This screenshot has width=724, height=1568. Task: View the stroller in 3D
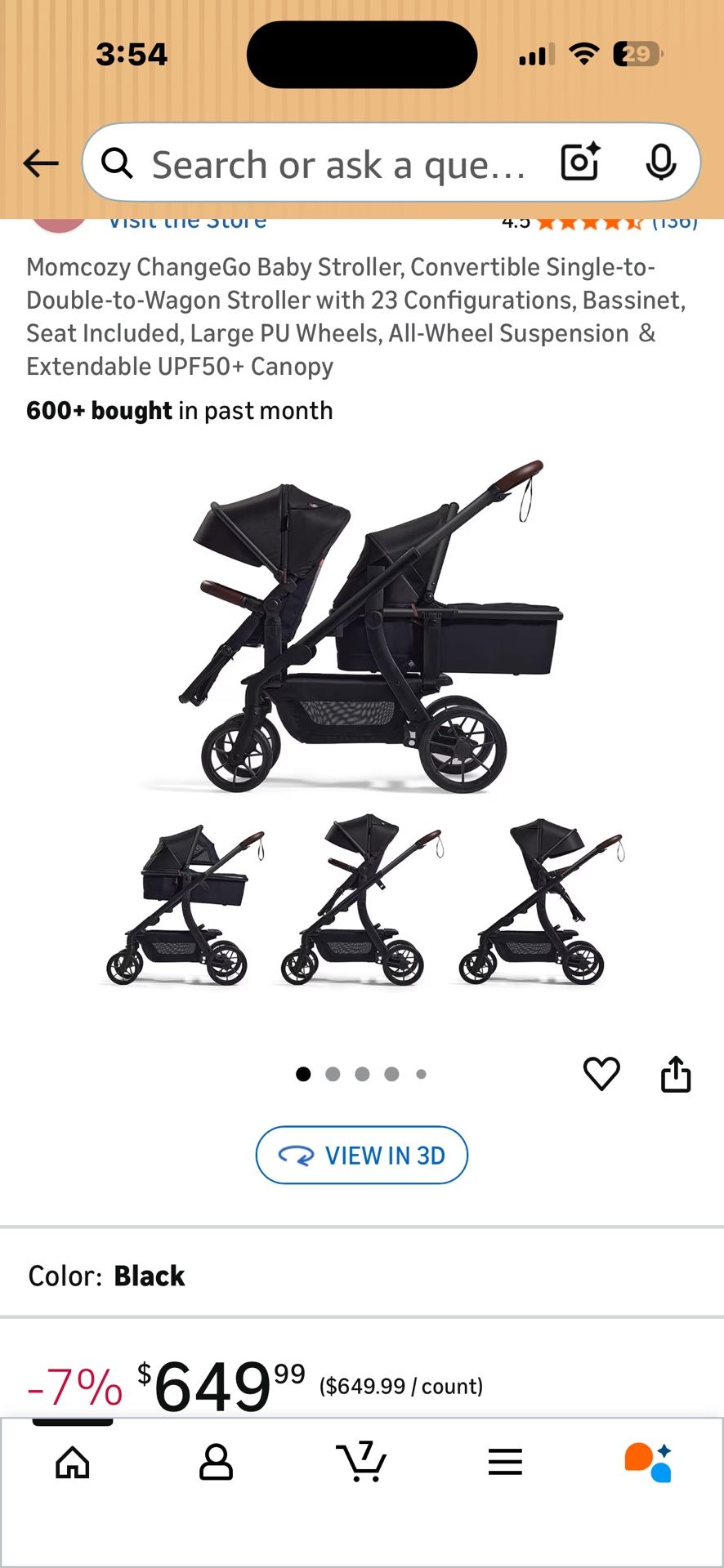click(362, 1155)
